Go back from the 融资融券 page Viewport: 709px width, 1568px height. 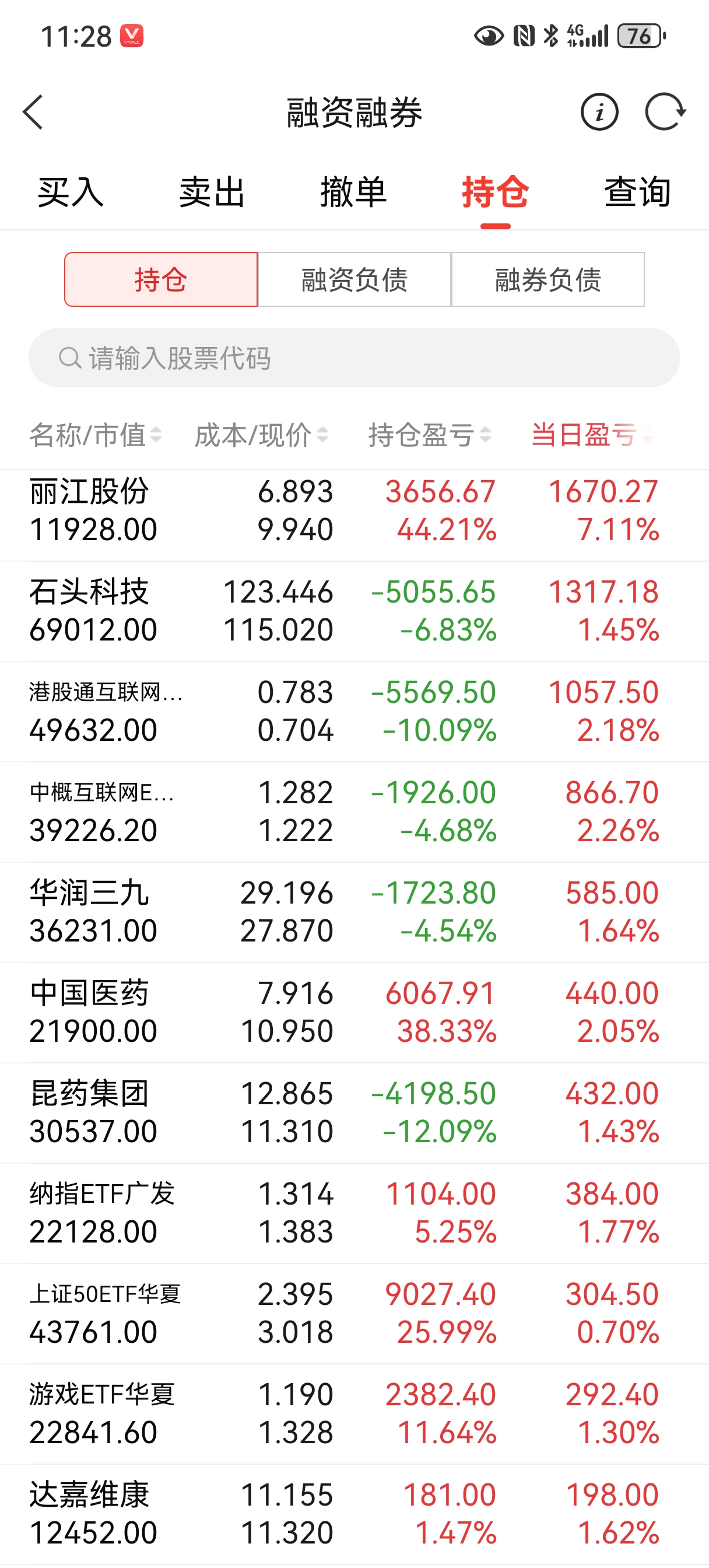[33, 112]
